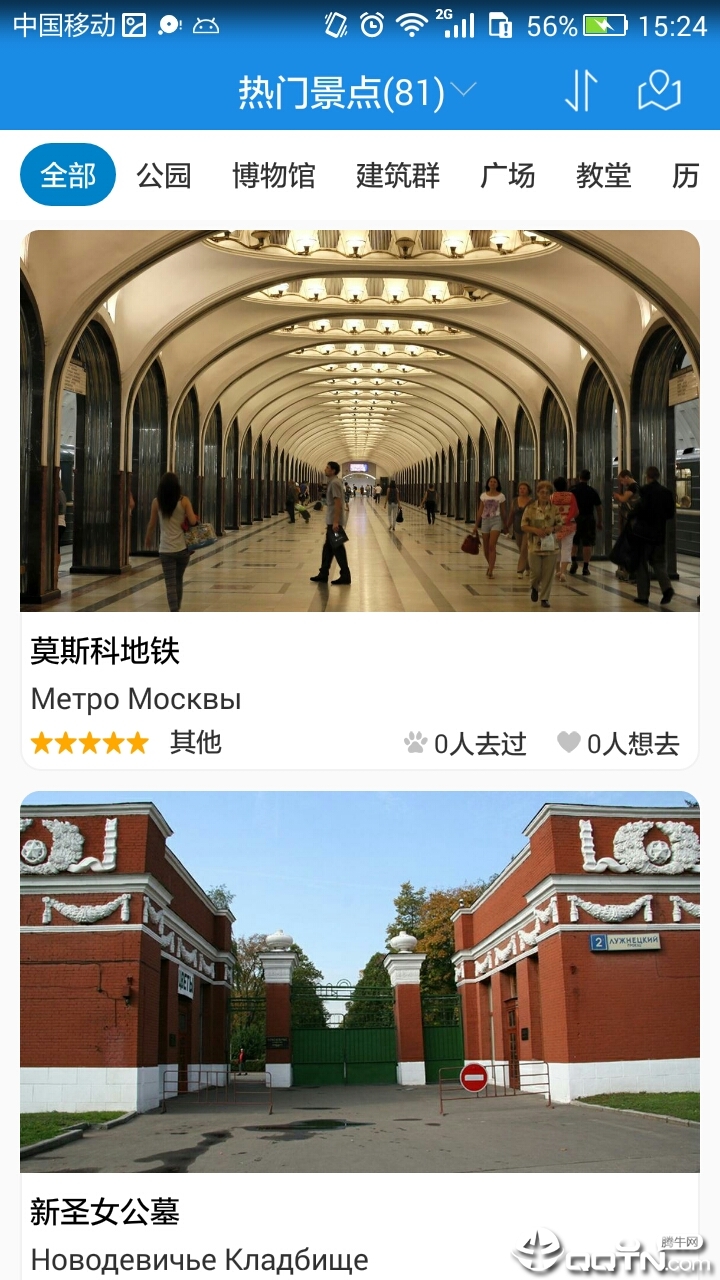This screenshot has width=720, height=1280.
Task: Select the 全部 filter tab
Action: pyautogui.click(x=67, y=175)
